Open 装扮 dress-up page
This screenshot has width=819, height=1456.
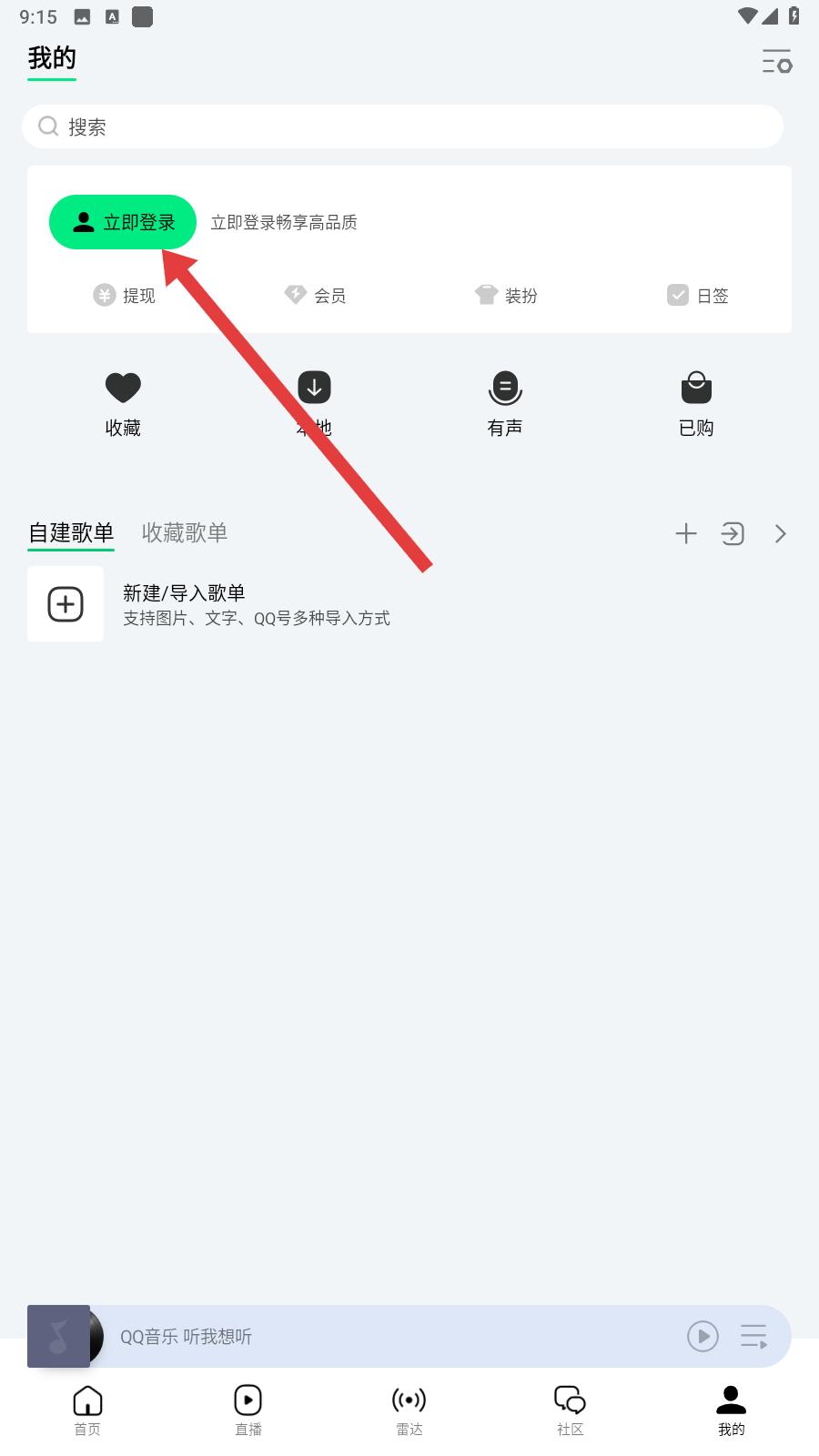pyautogui.click(x=506, y=295)
